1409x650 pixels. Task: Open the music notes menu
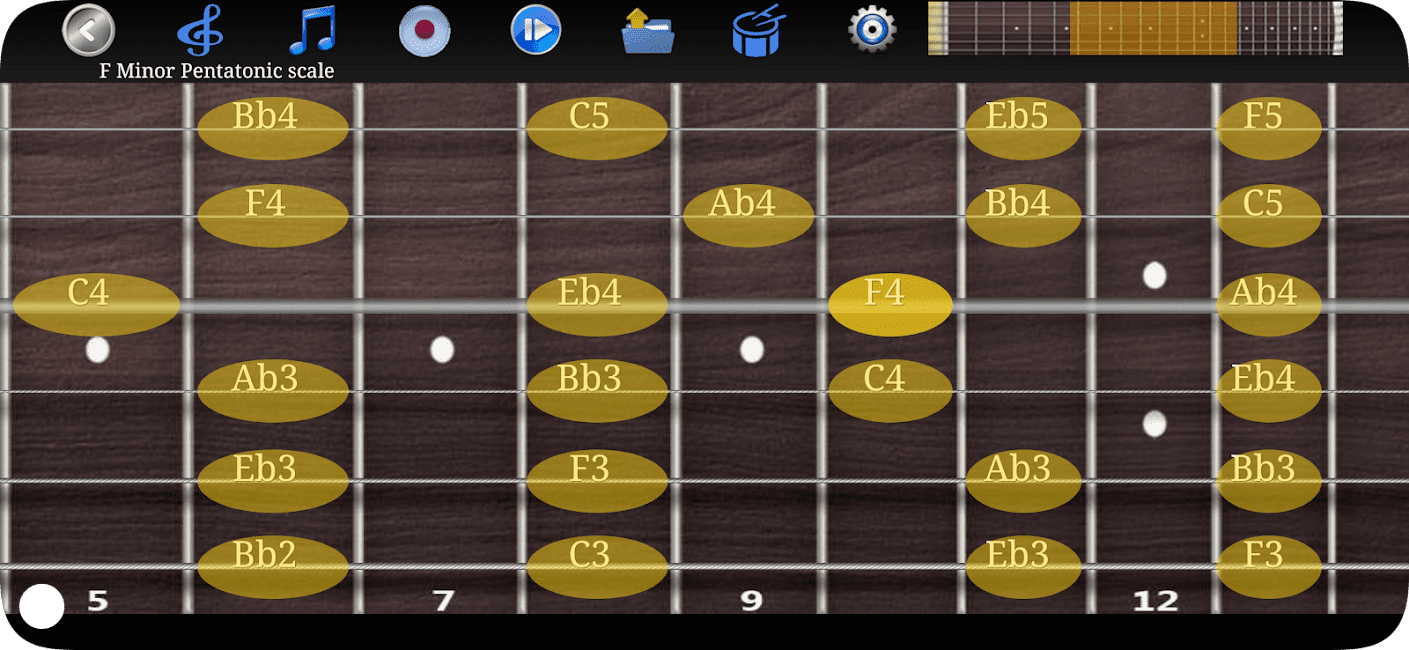[x=312, y=30]
